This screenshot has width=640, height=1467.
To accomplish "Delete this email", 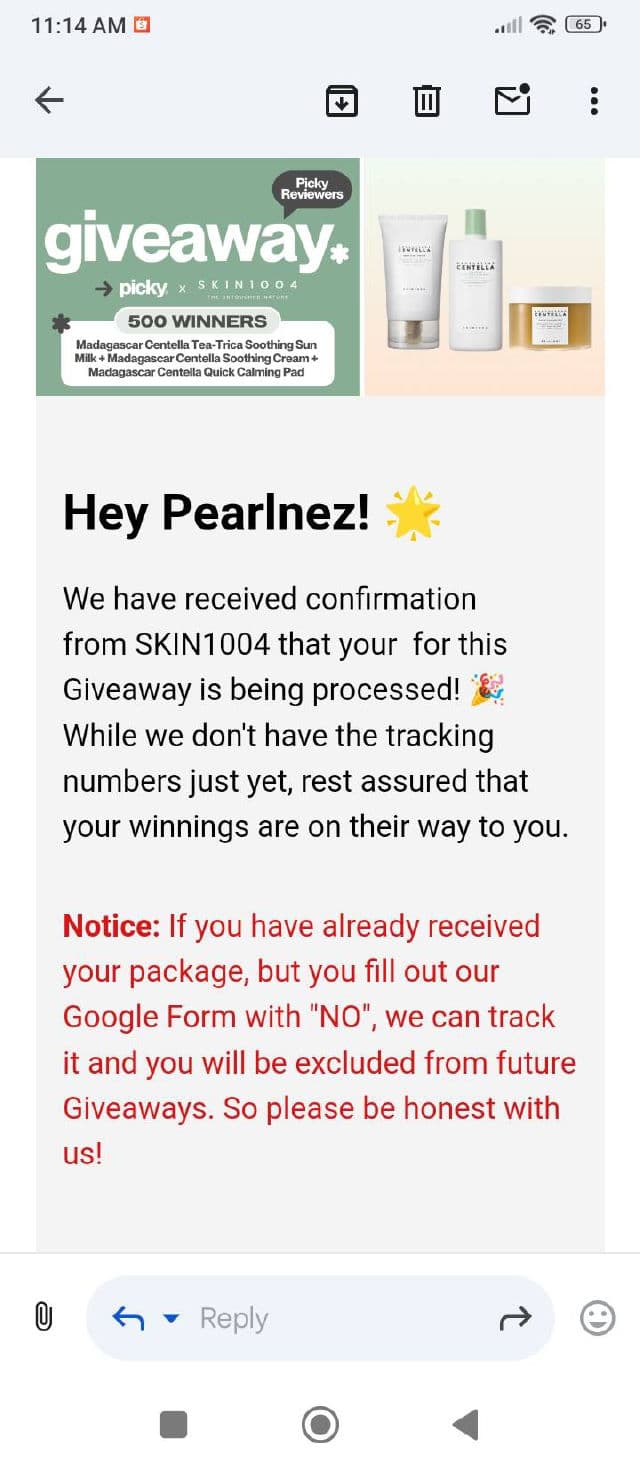I will pos(427,100).
